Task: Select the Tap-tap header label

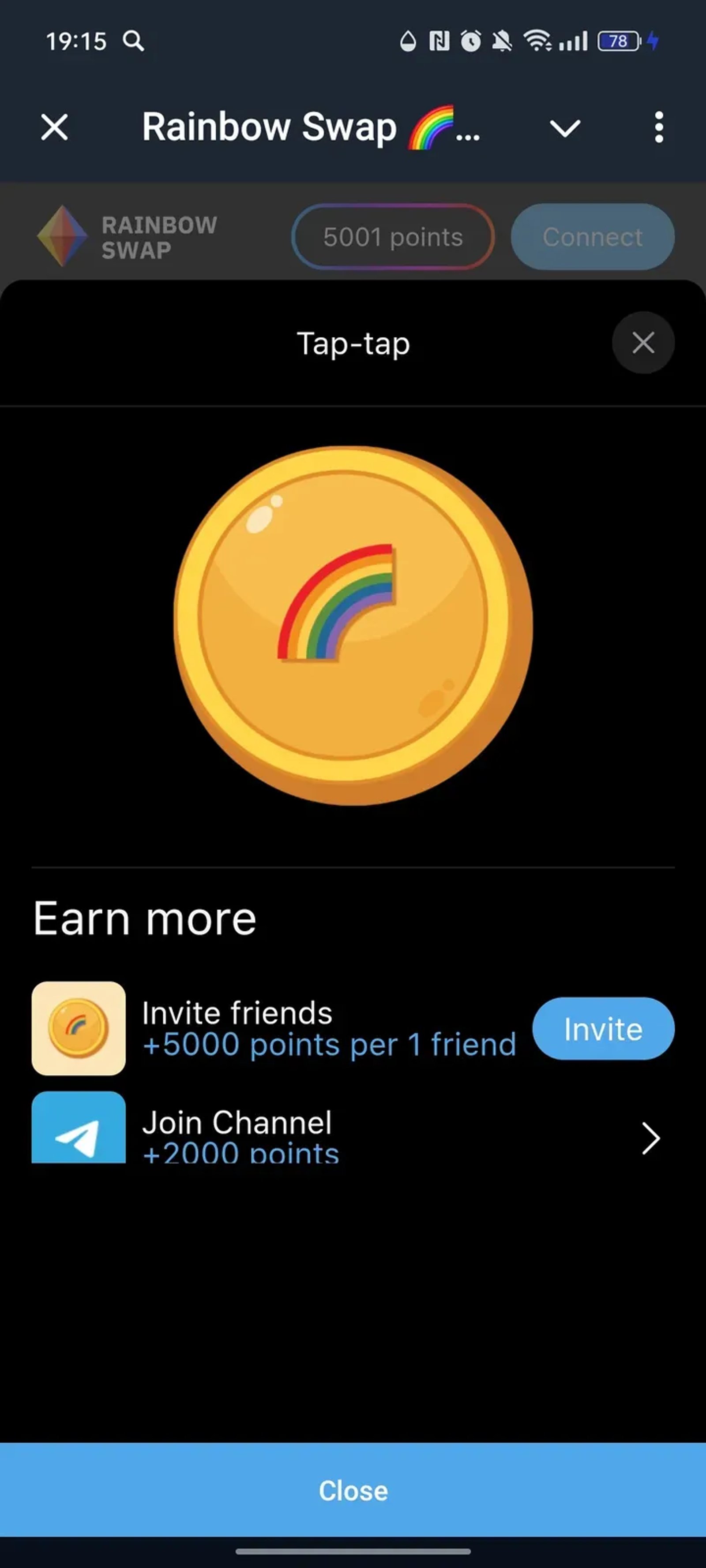Action: tap(353, 343)
